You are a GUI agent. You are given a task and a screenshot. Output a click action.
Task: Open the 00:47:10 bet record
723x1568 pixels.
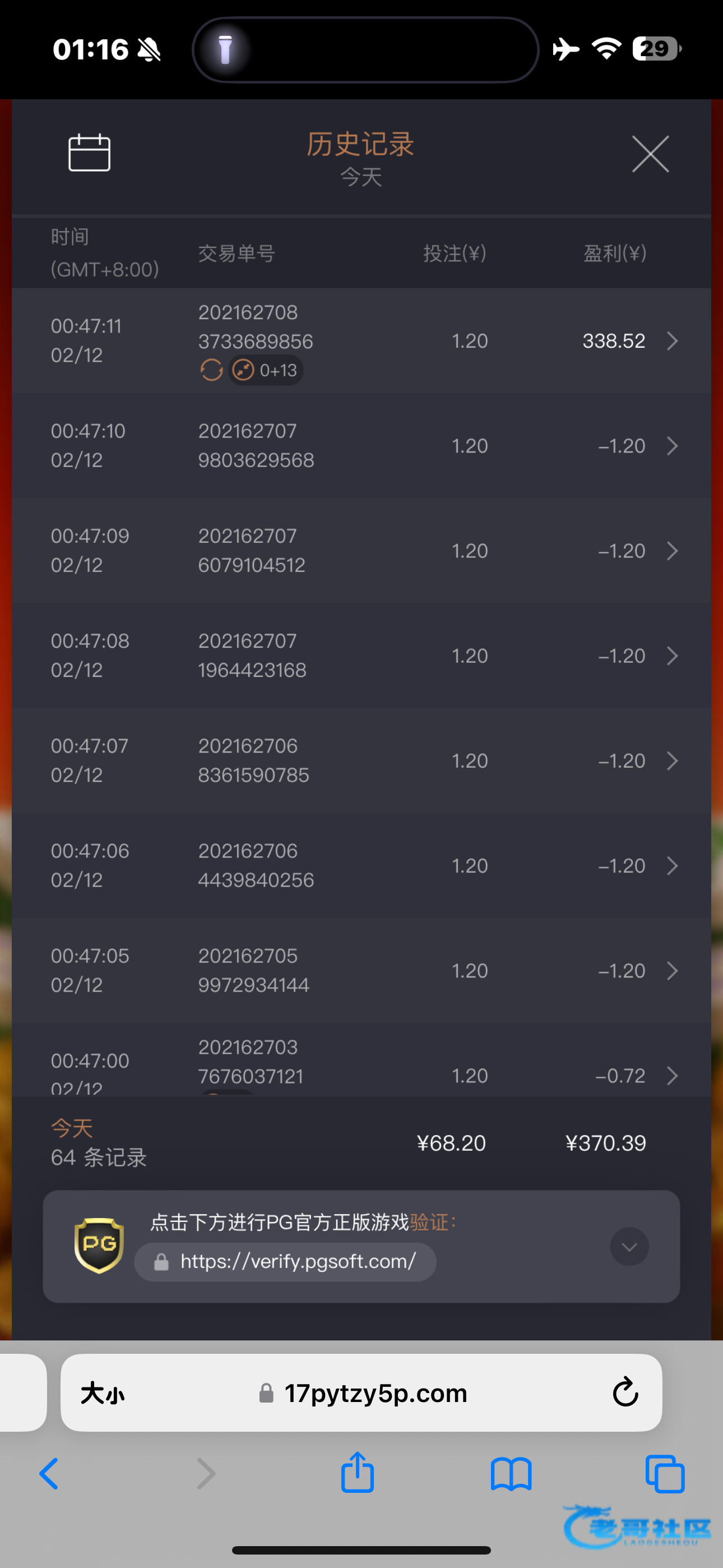(361, 446)
